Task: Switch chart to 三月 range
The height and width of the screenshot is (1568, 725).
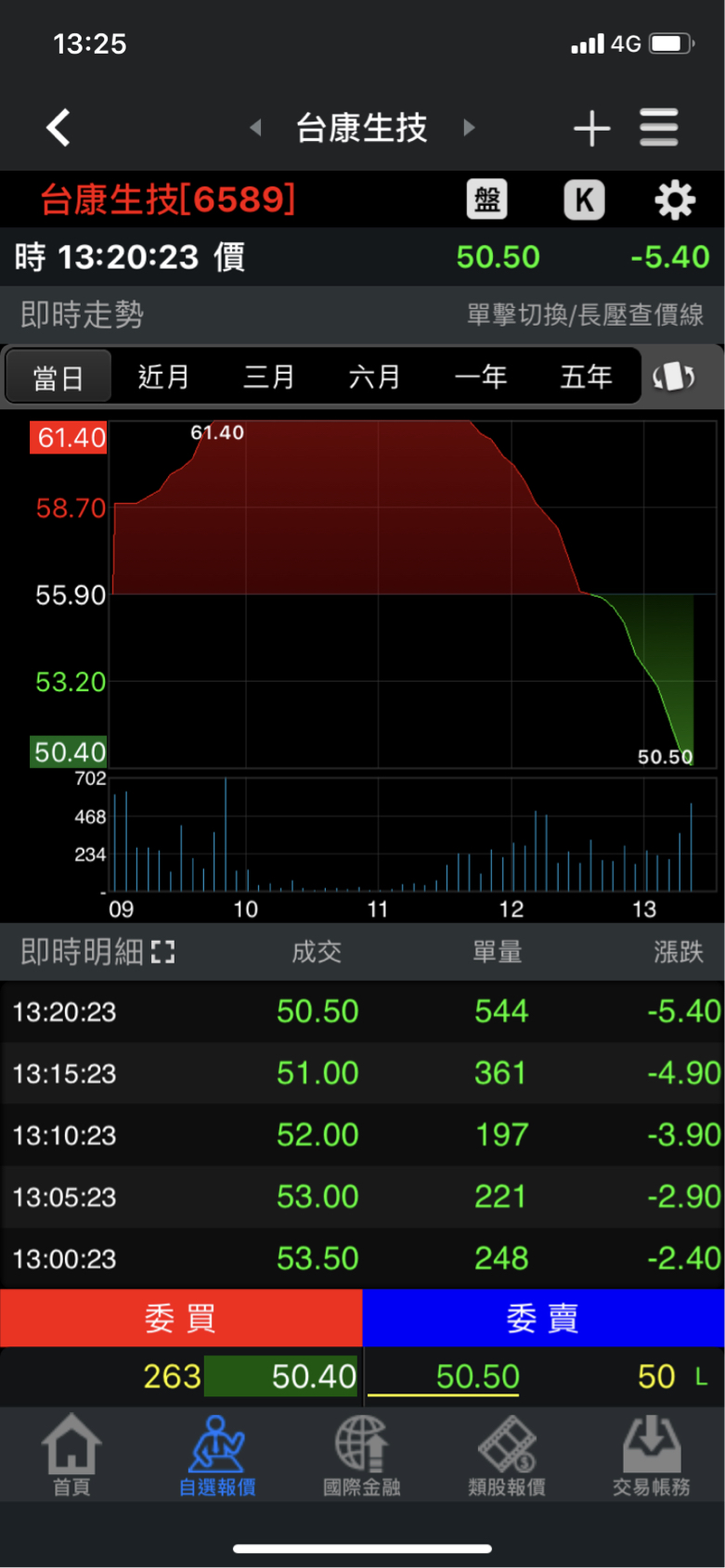Action: pos(269,377)
